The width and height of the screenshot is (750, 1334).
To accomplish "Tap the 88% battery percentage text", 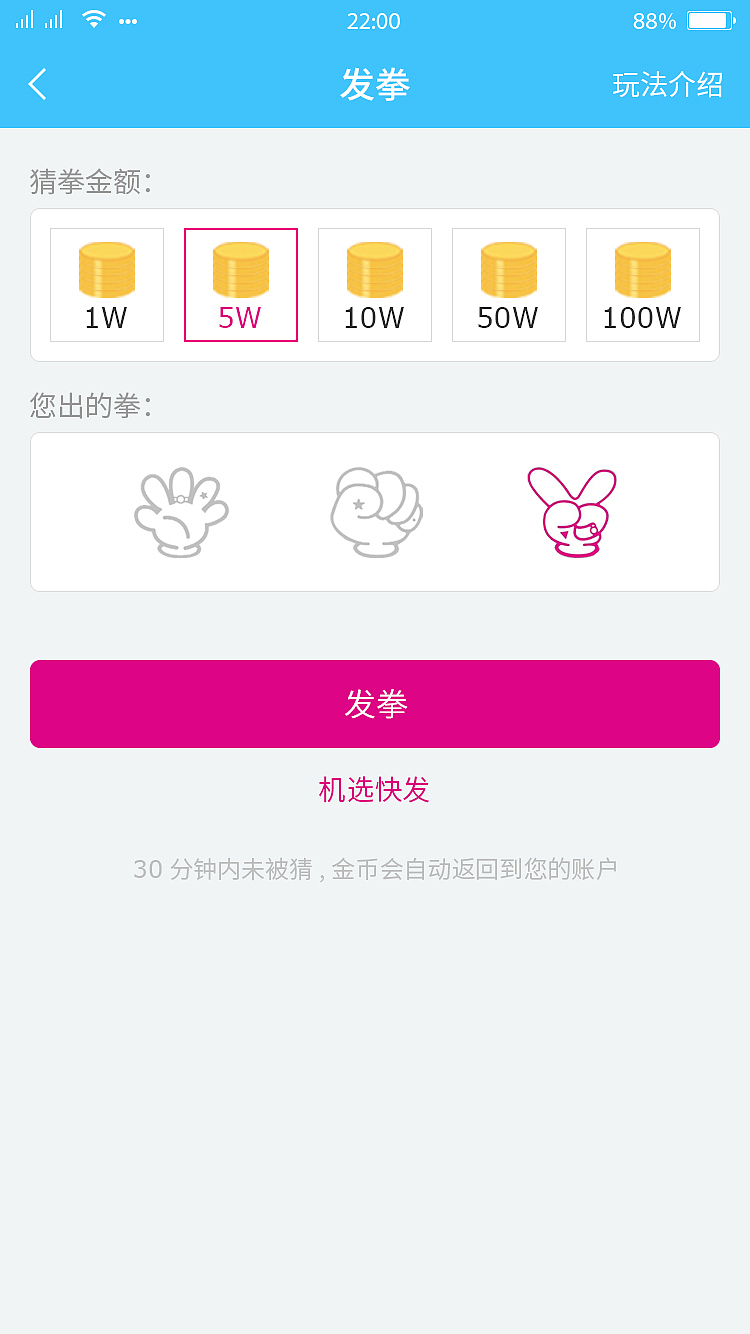I will point(655,20).
